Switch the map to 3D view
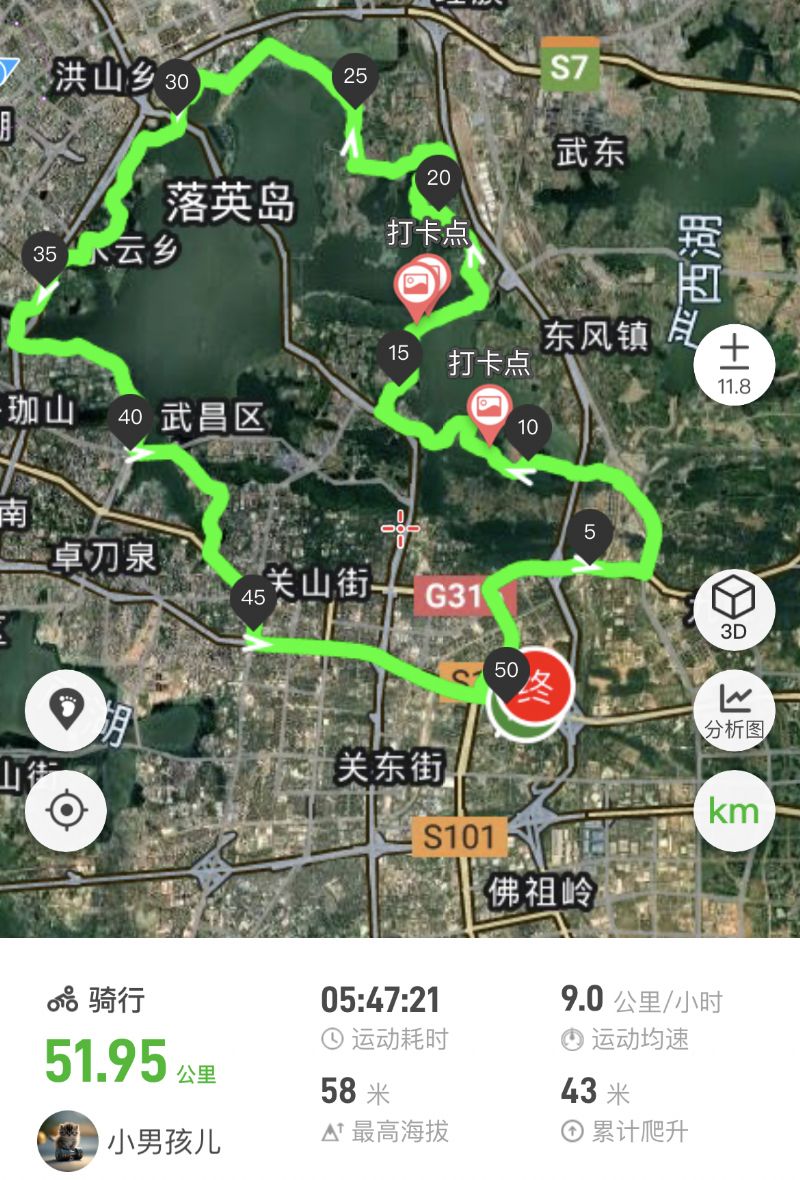 pyautogui.click(x=735, y=610)
